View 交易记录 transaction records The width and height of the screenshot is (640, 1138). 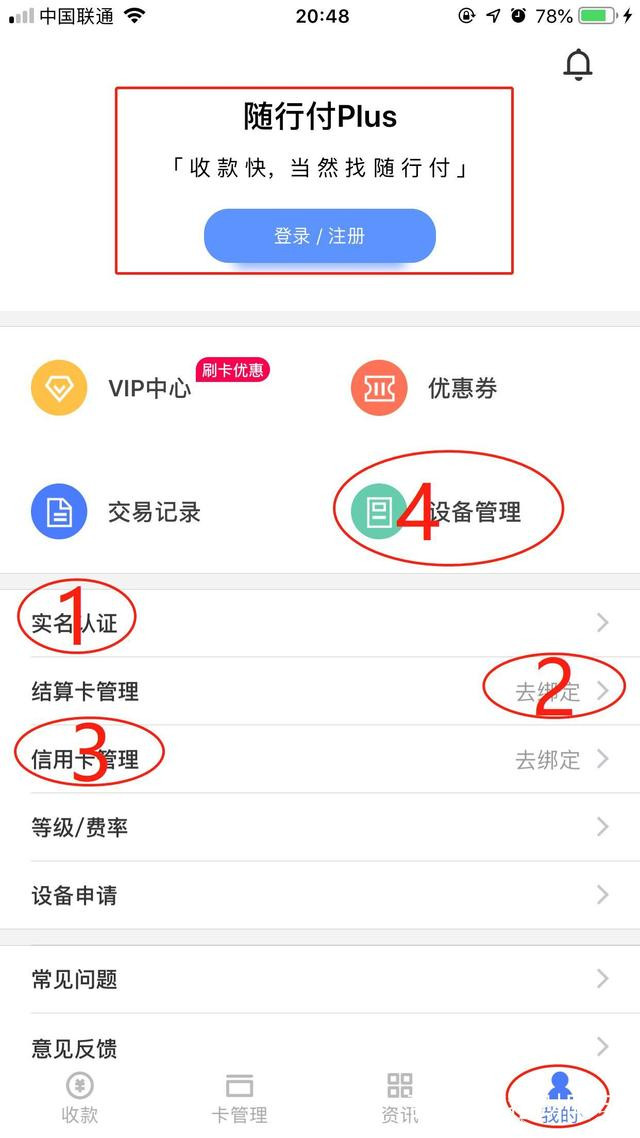[x=152, y=512]
